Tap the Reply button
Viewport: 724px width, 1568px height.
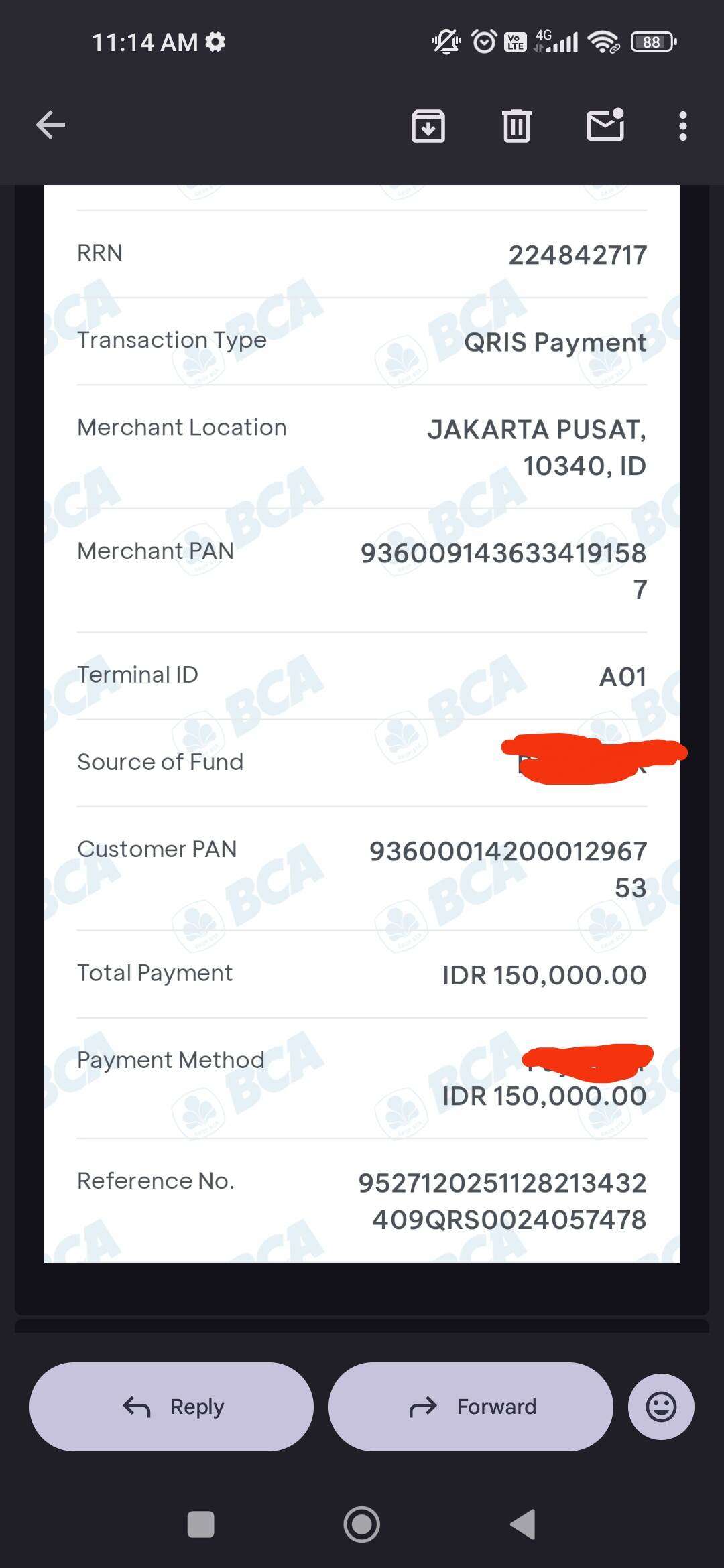(x=172, y=1407)
